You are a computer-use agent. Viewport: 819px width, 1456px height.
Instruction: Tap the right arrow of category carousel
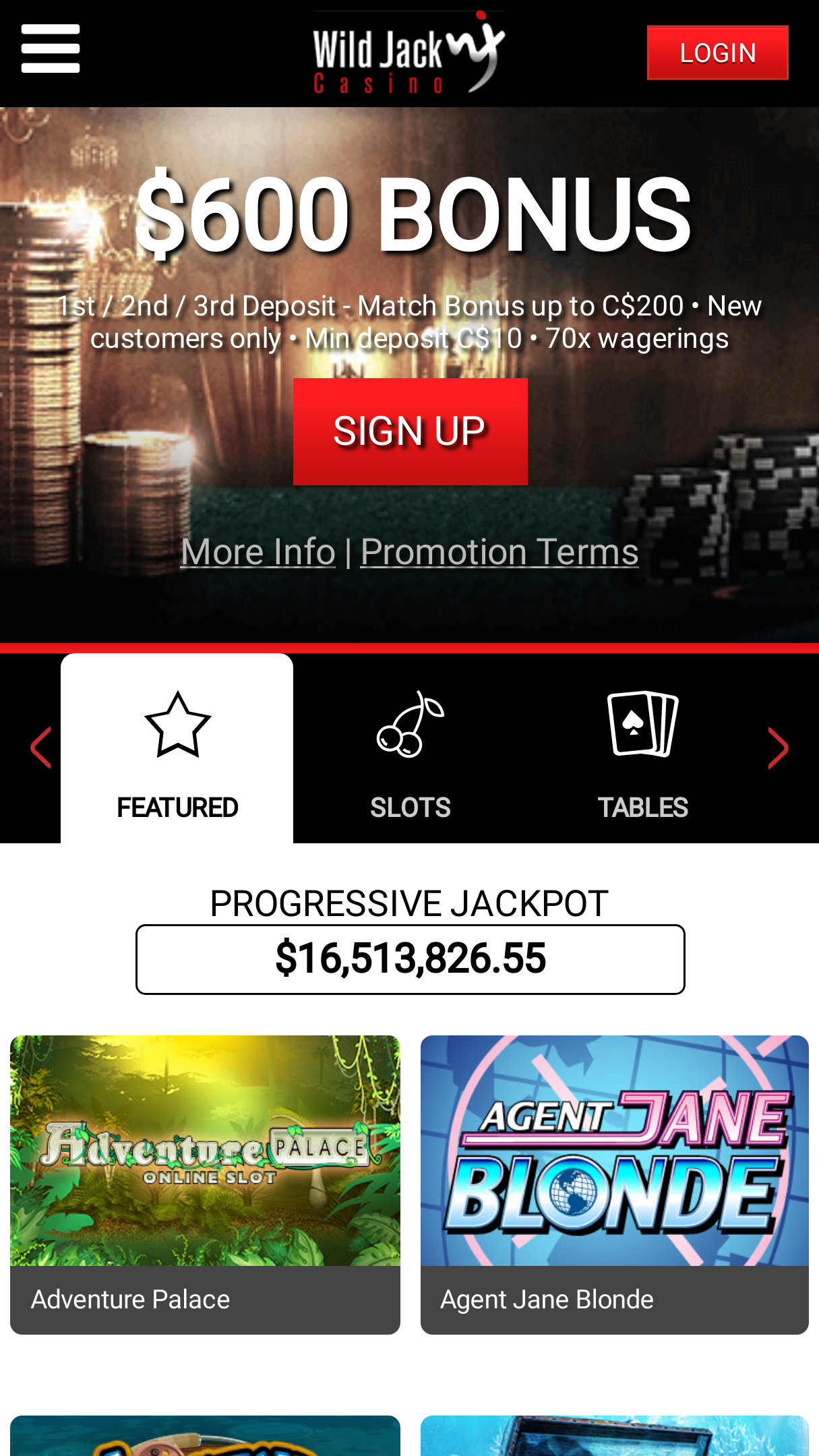coord(778,748)
